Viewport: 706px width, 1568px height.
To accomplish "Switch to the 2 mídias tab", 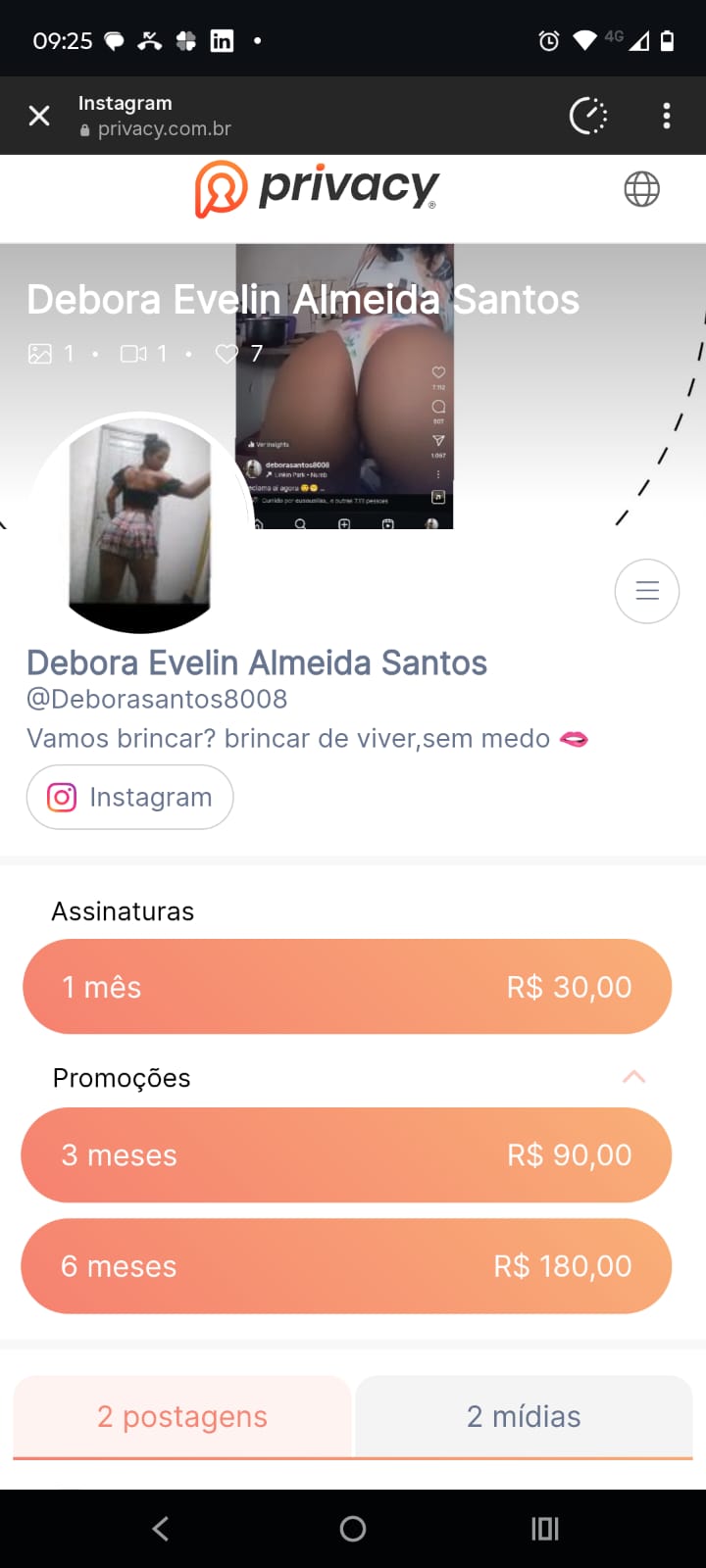I will 524,1416.
